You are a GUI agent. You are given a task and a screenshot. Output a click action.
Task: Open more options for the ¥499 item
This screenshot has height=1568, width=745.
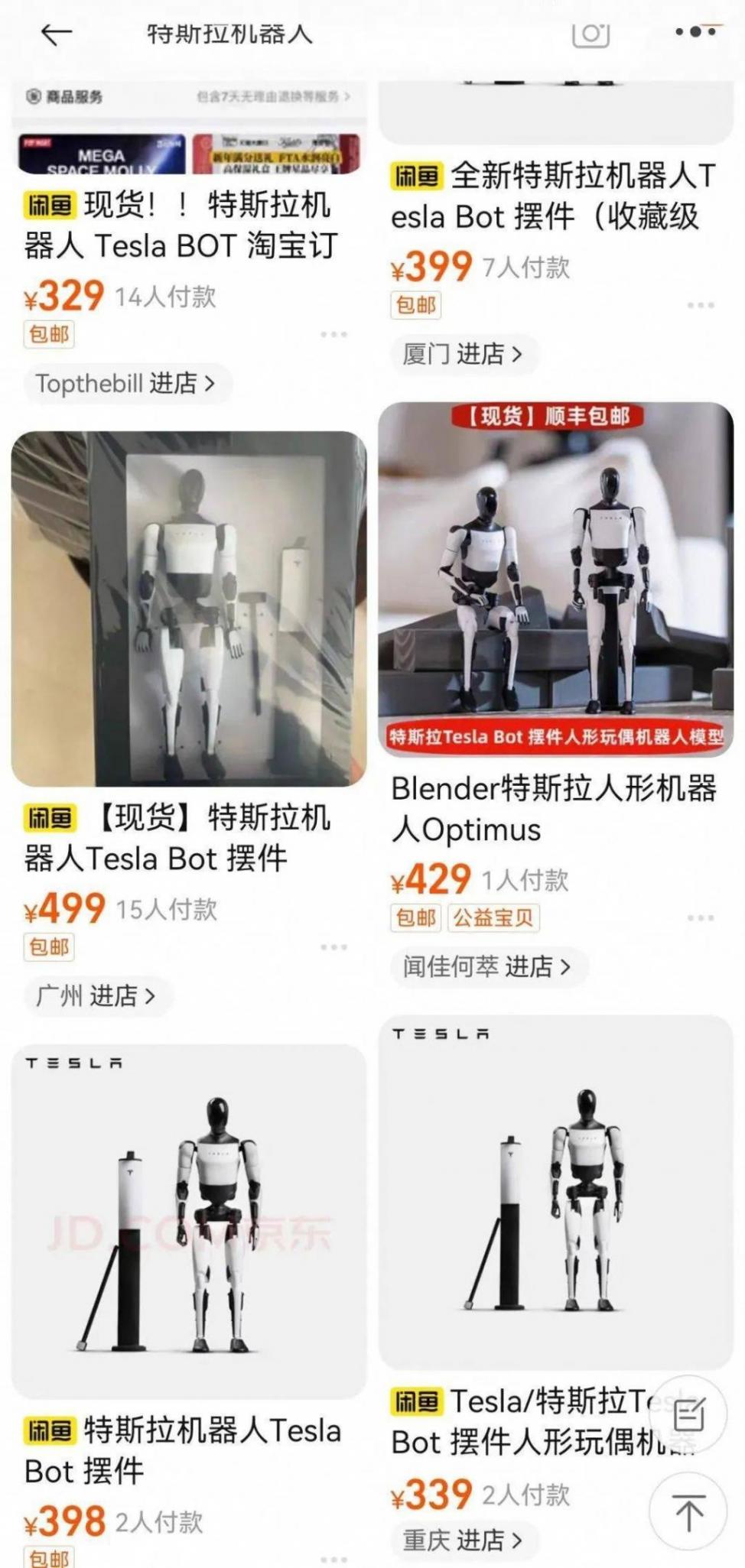(333, 947)
